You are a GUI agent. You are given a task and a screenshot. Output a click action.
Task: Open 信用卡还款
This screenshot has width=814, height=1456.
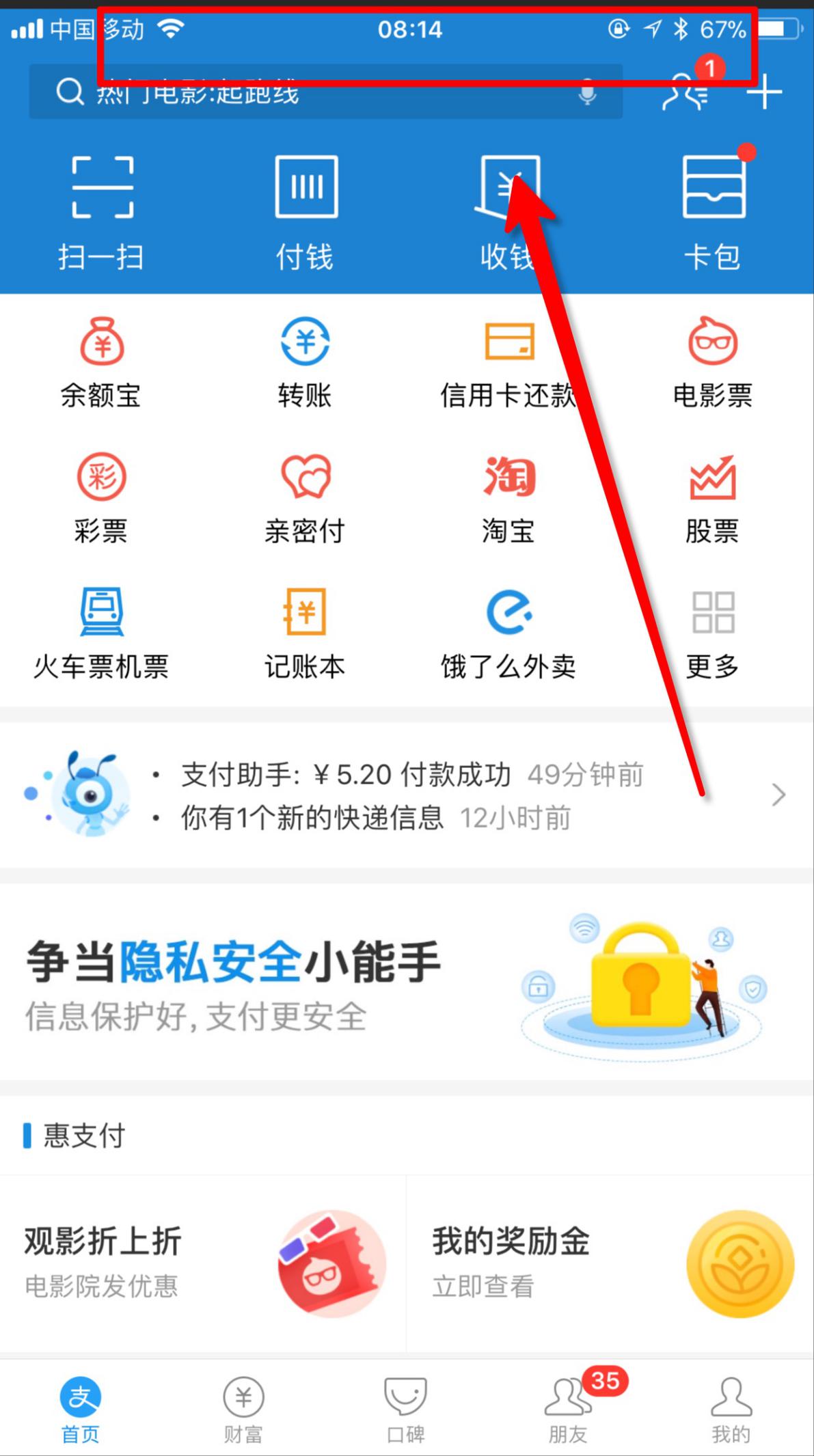pyautogui.click(x=508, y=362)
